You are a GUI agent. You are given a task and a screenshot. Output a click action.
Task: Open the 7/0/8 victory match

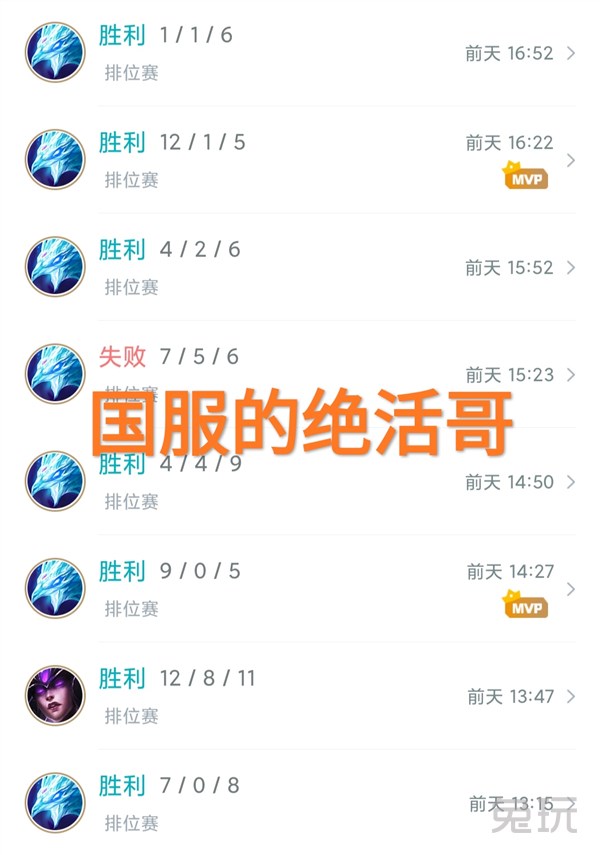click(x=300, y=802)
